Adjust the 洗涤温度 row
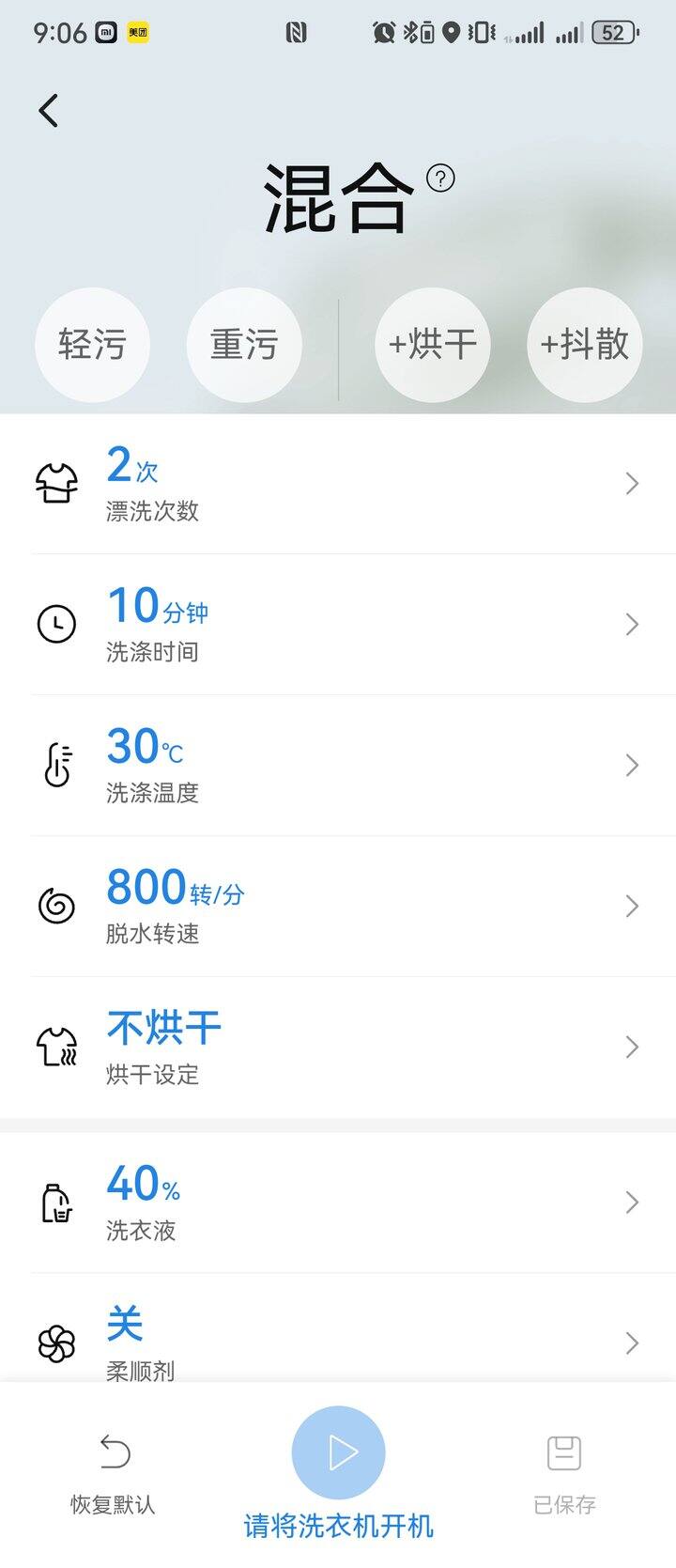Image resolution: width=676 pixels, height=1568 pixels. [338, 766]
